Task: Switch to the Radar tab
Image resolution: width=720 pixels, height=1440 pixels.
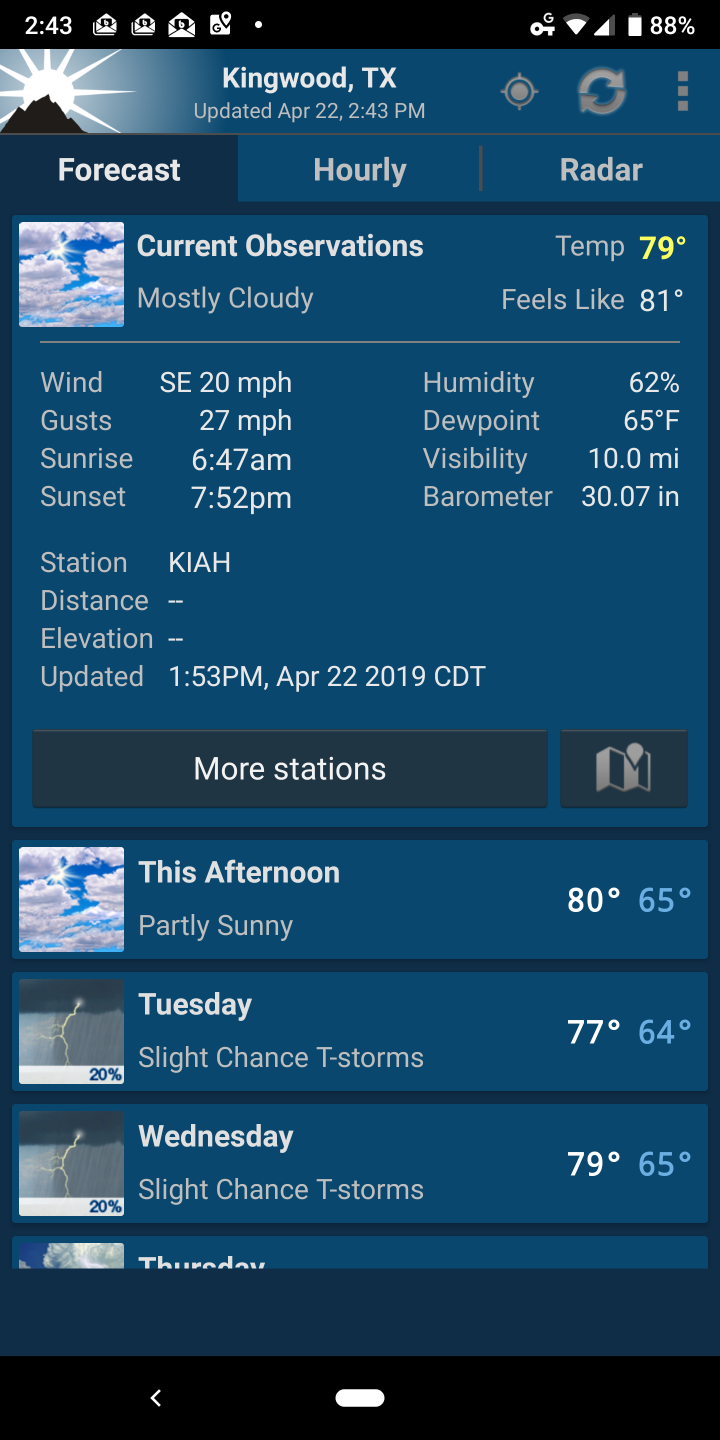Action: (600, 170)
